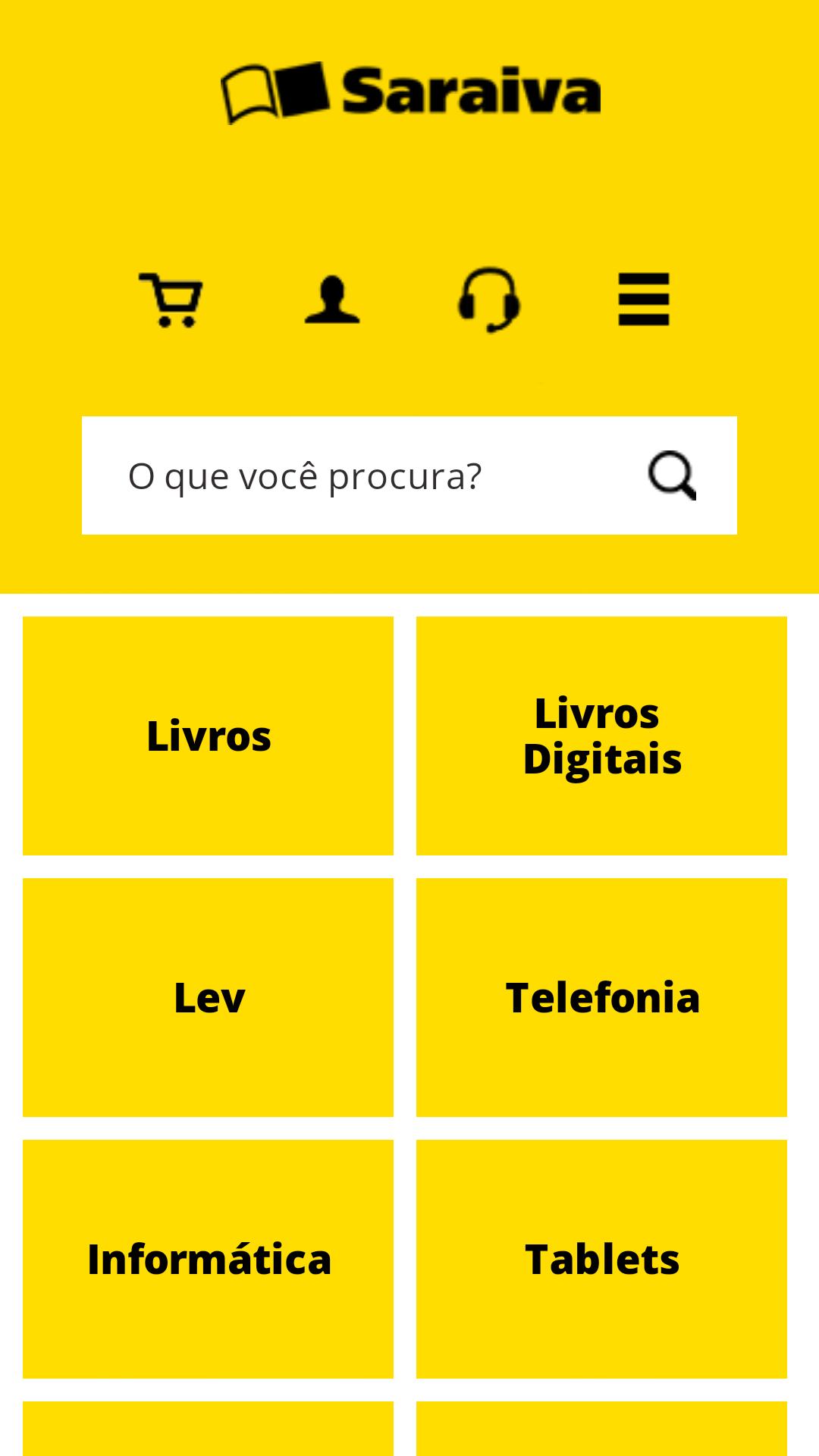
Task: Select the Lev category
Action: coord(208,997)
